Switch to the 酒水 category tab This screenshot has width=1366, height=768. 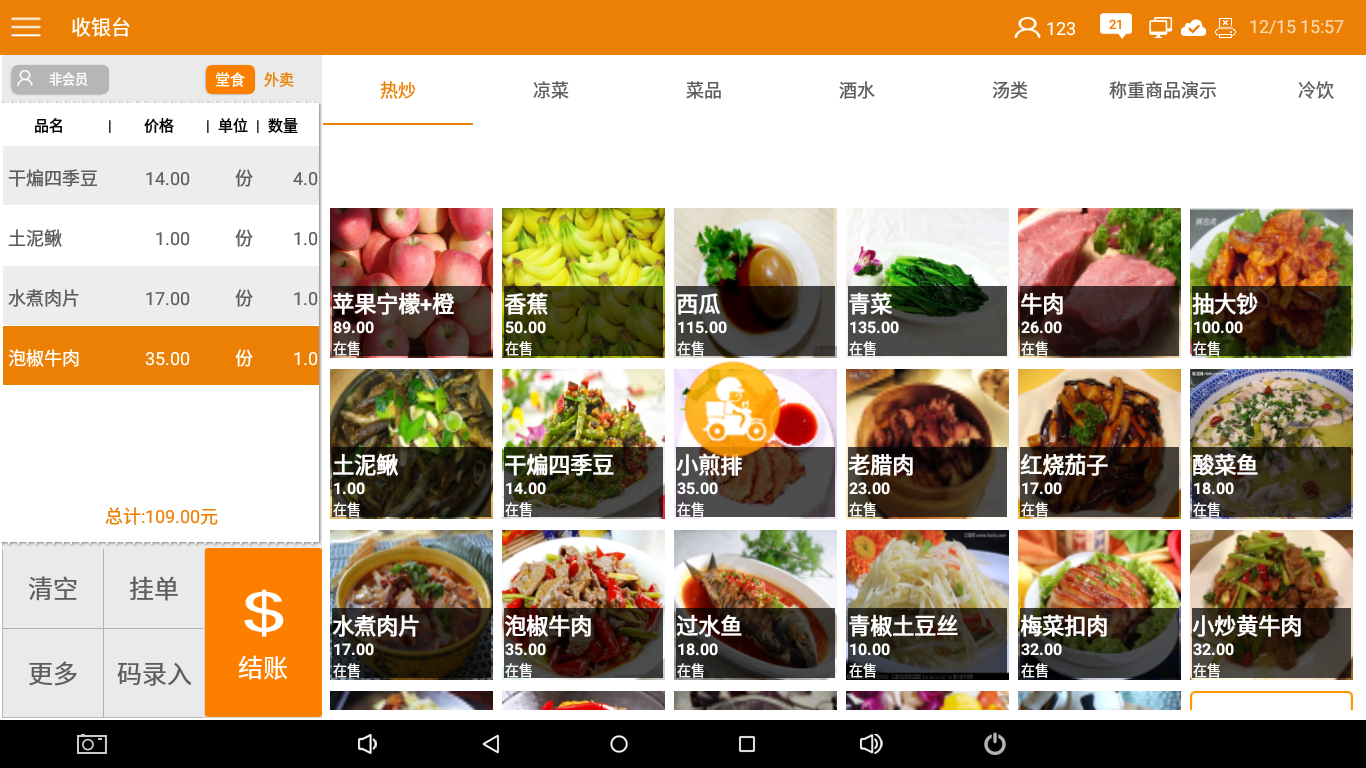[x=857, y=91]
